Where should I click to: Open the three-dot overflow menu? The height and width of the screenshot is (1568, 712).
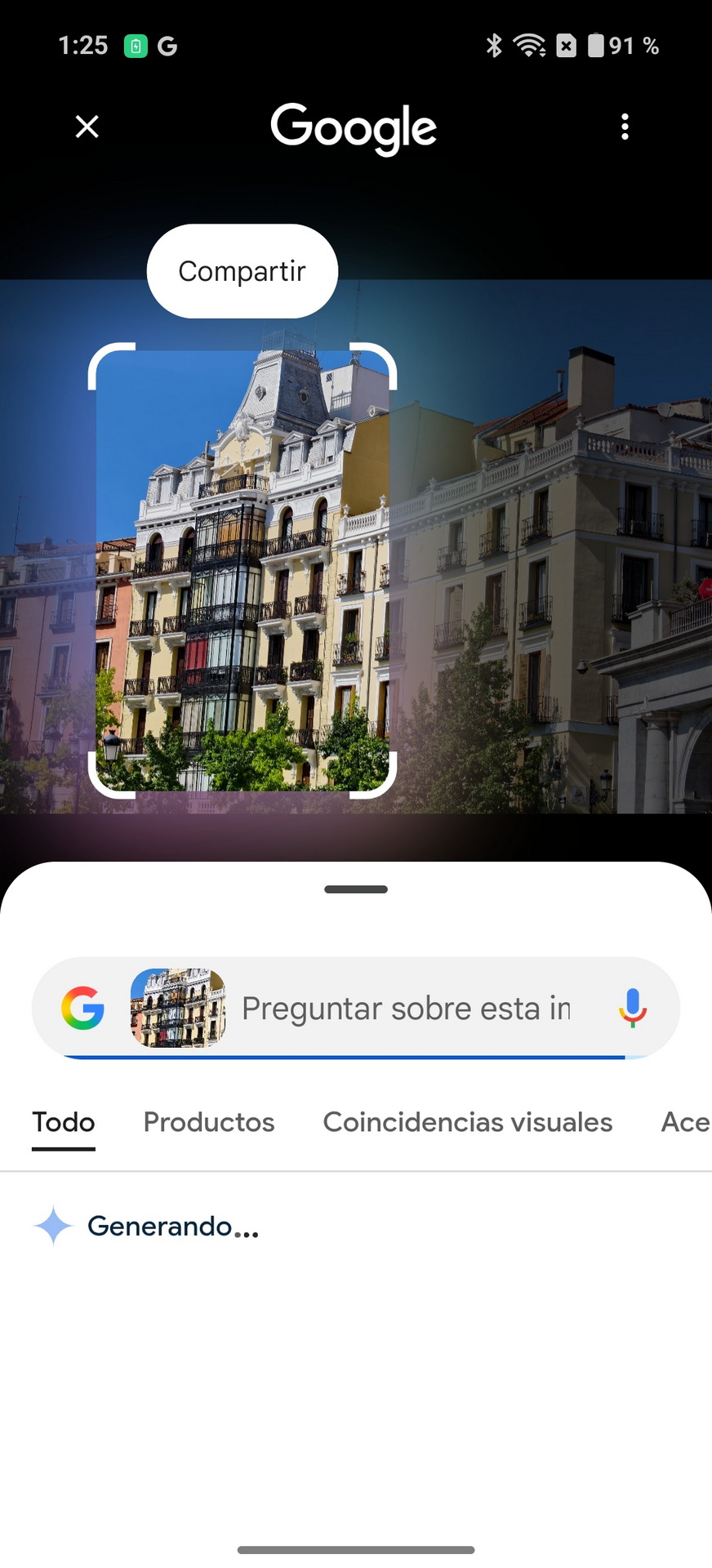tap(625, 127)
